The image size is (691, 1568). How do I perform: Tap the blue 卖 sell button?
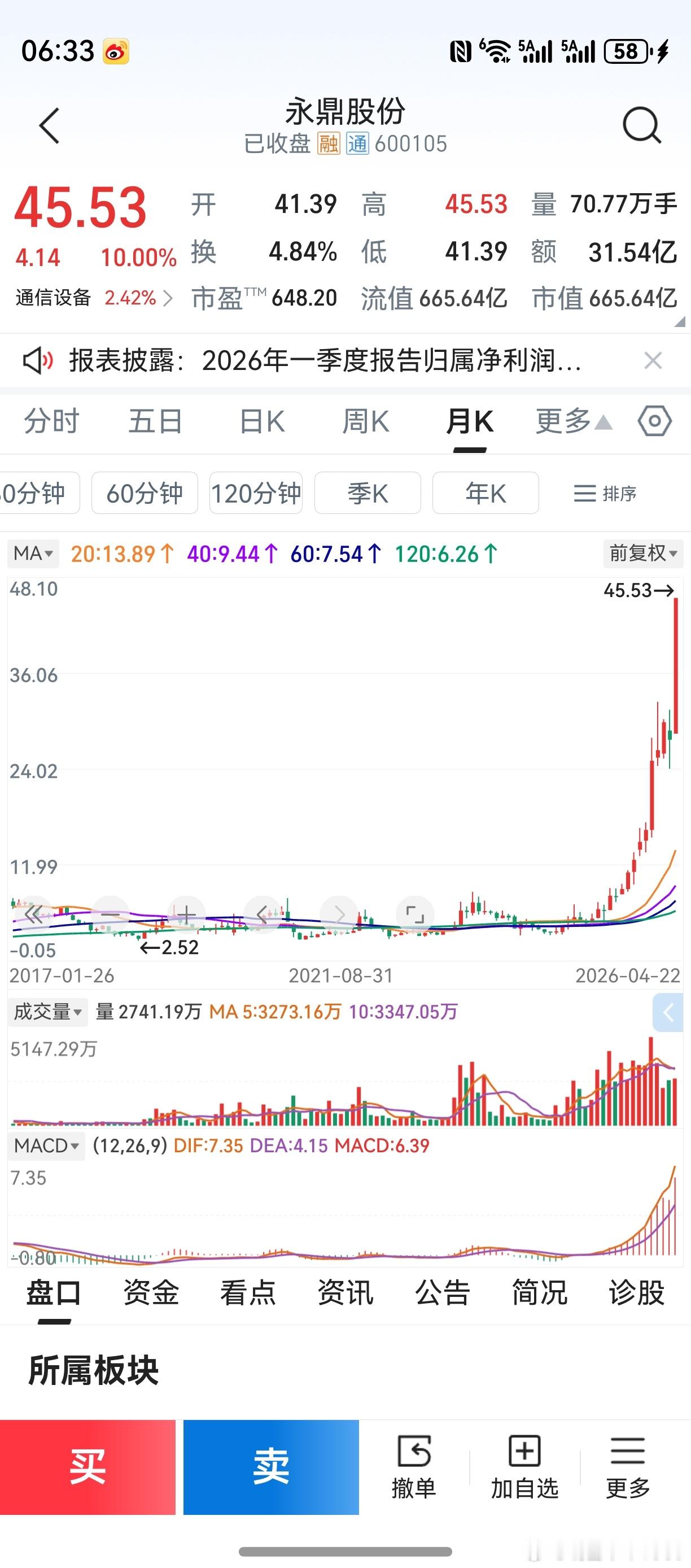click(x=272, y=1467)
